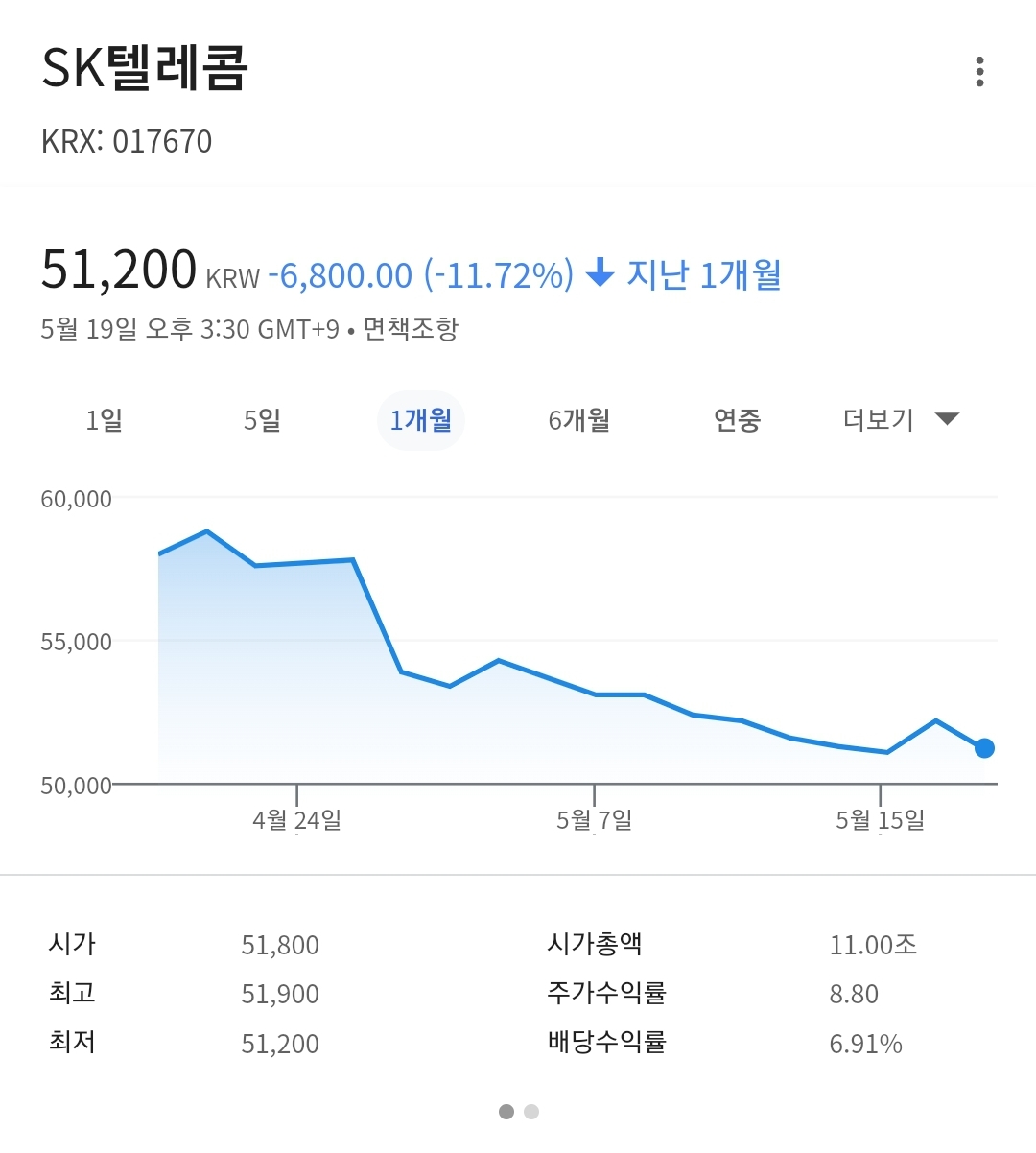Select the 6개월 time range tab
Screen dimensions: 1036x1153
(x=579, y=419)
